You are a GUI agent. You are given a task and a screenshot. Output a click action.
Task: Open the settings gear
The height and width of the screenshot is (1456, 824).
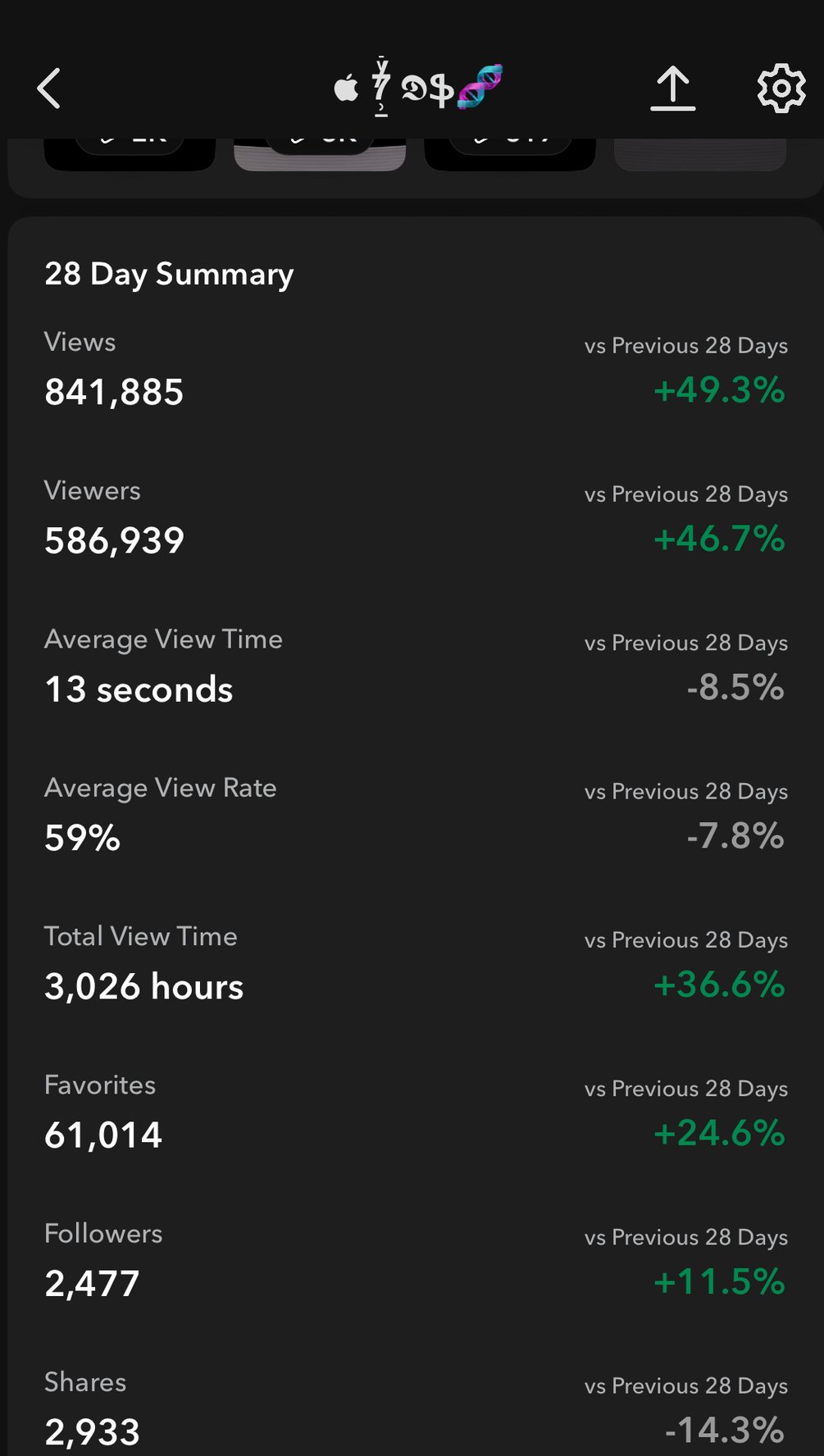(x=781, y=88)
